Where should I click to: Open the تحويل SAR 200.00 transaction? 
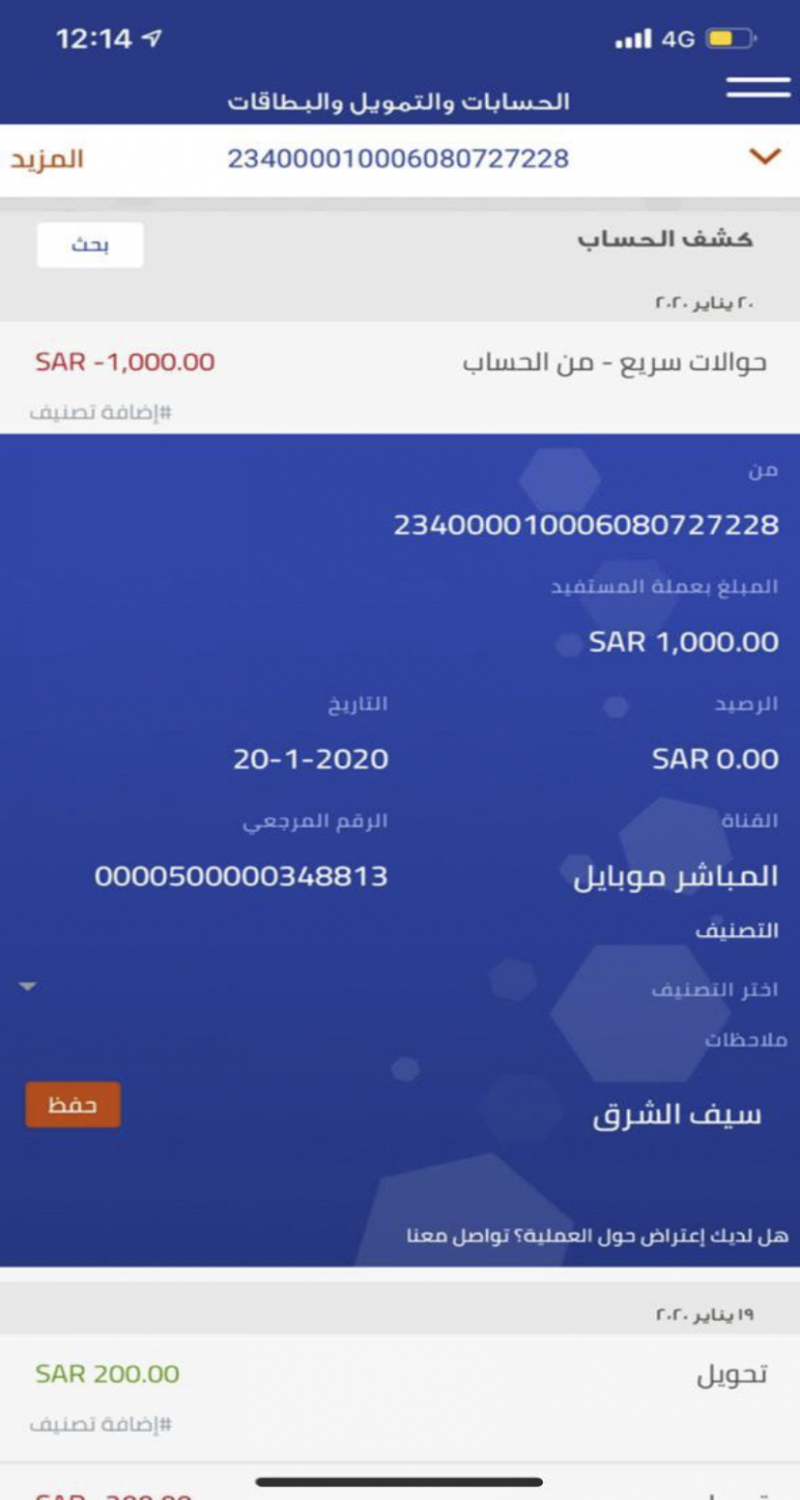click(400, 1375)
